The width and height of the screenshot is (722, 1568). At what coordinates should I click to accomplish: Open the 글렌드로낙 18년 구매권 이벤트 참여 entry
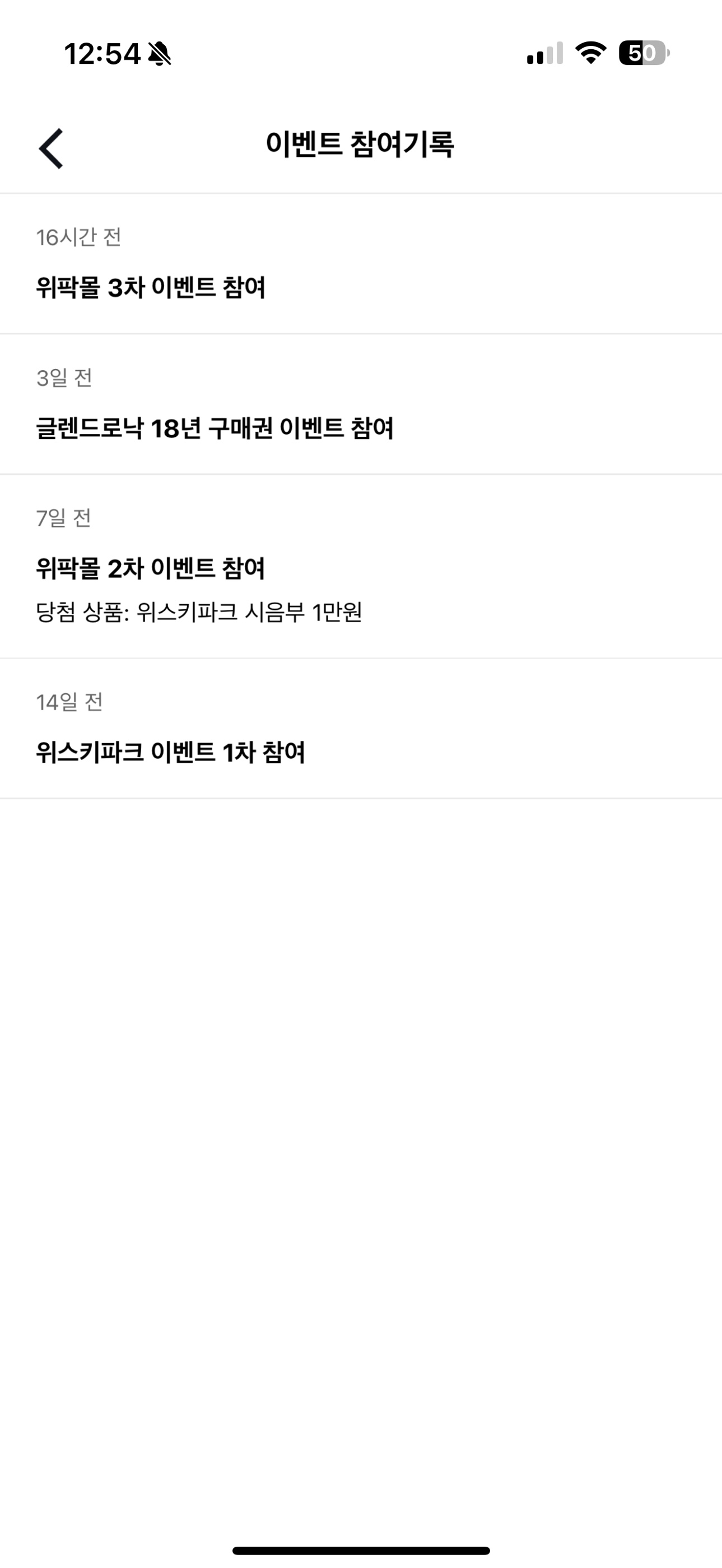(215, 428)
